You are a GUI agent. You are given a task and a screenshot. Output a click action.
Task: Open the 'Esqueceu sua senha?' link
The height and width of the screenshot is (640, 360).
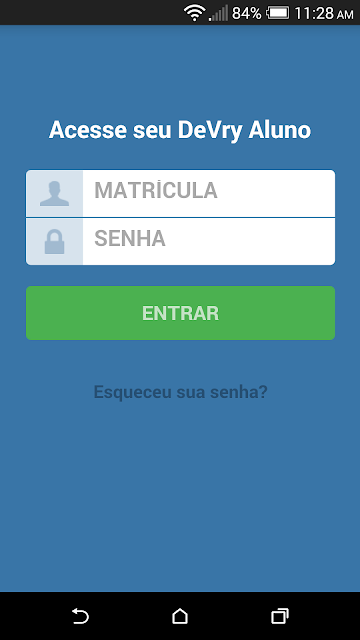coord(180,392)
